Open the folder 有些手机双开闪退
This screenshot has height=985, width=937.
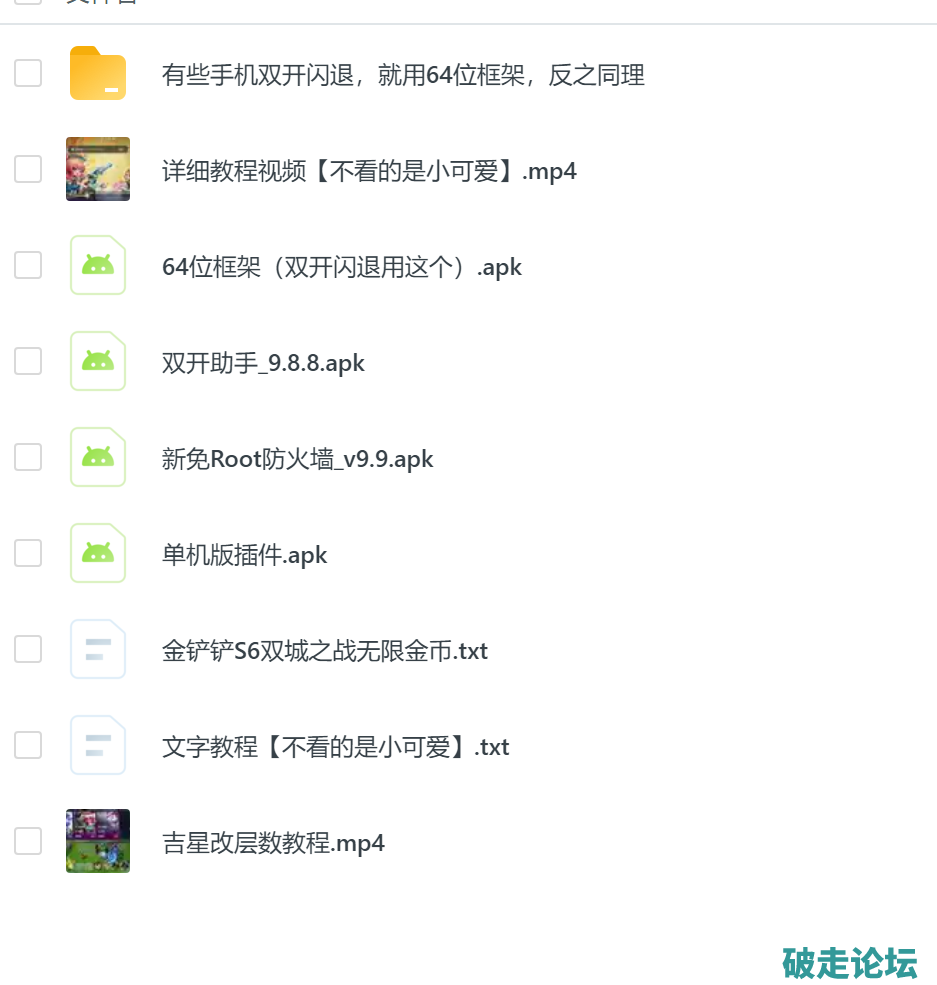pyautogui.click(x=402, y=75)
